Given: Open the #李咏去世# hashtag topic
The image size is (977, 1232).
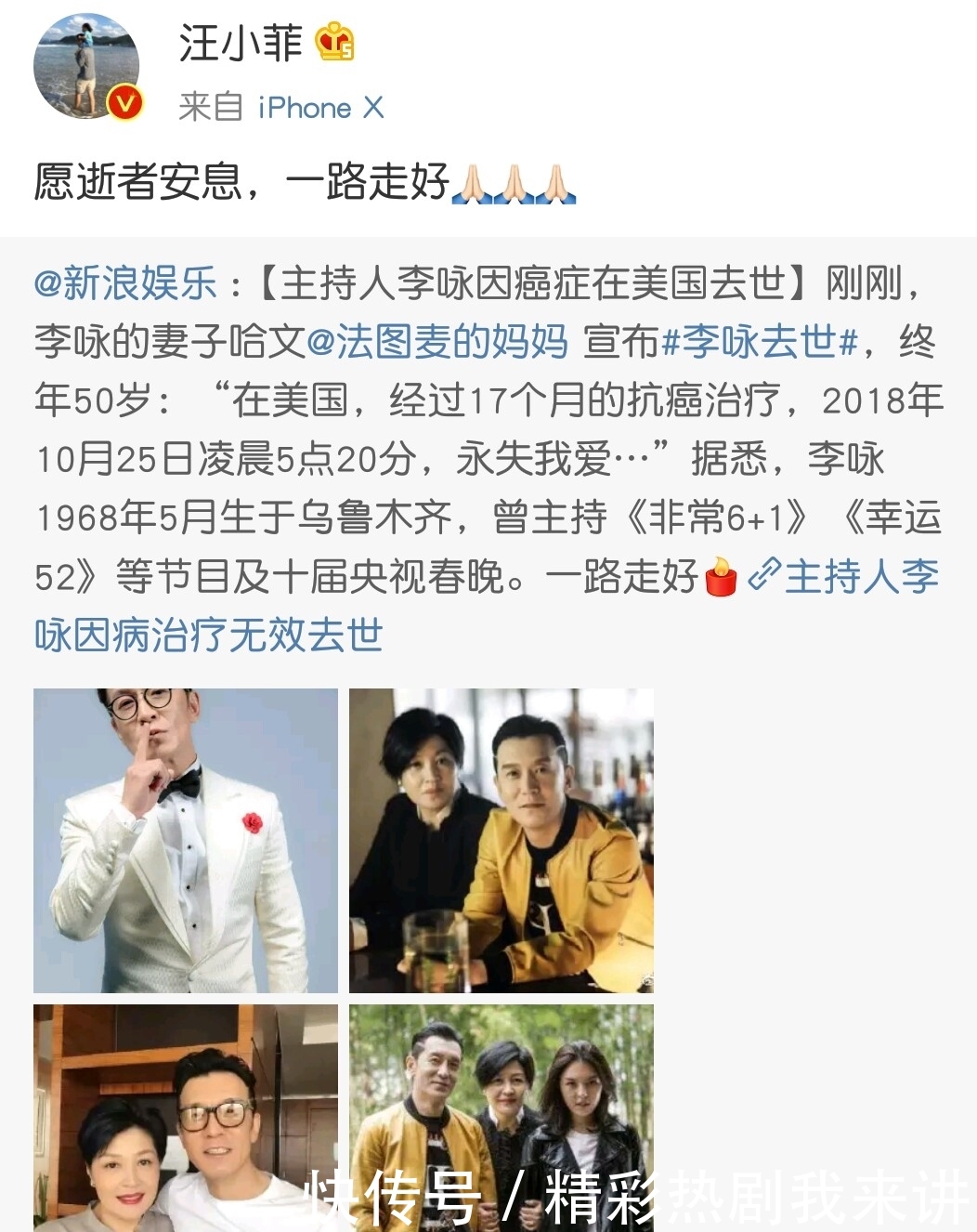Looking at the screenshot, I should pos(759,342).
